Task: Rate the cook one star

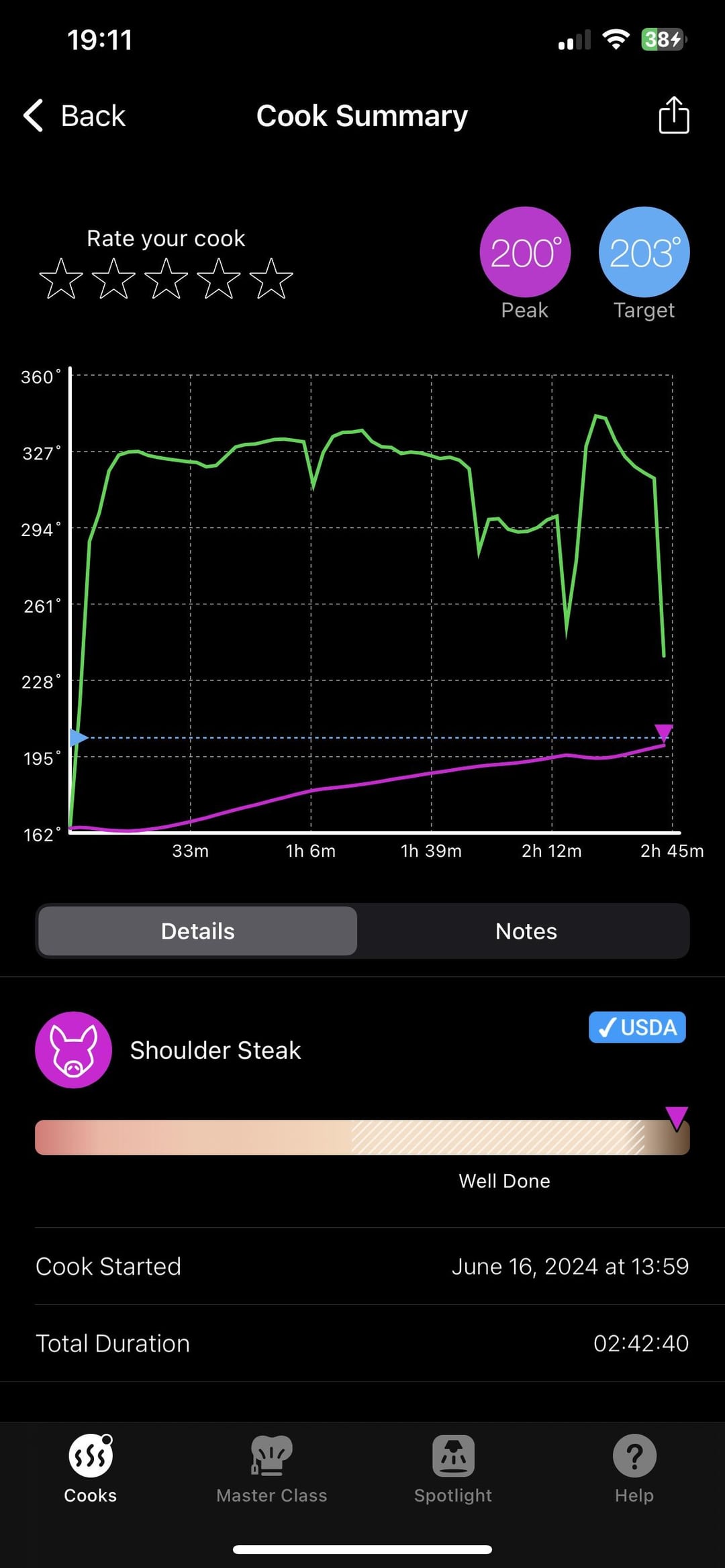Action: (x=61, y=278)
